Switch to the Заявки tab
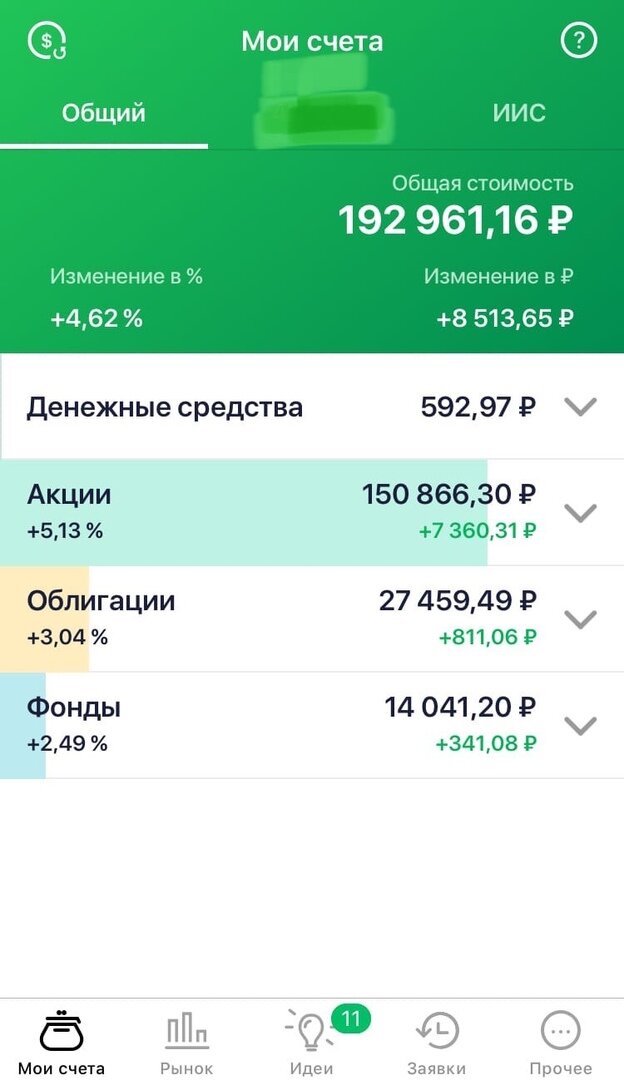 pos(437,1041)
